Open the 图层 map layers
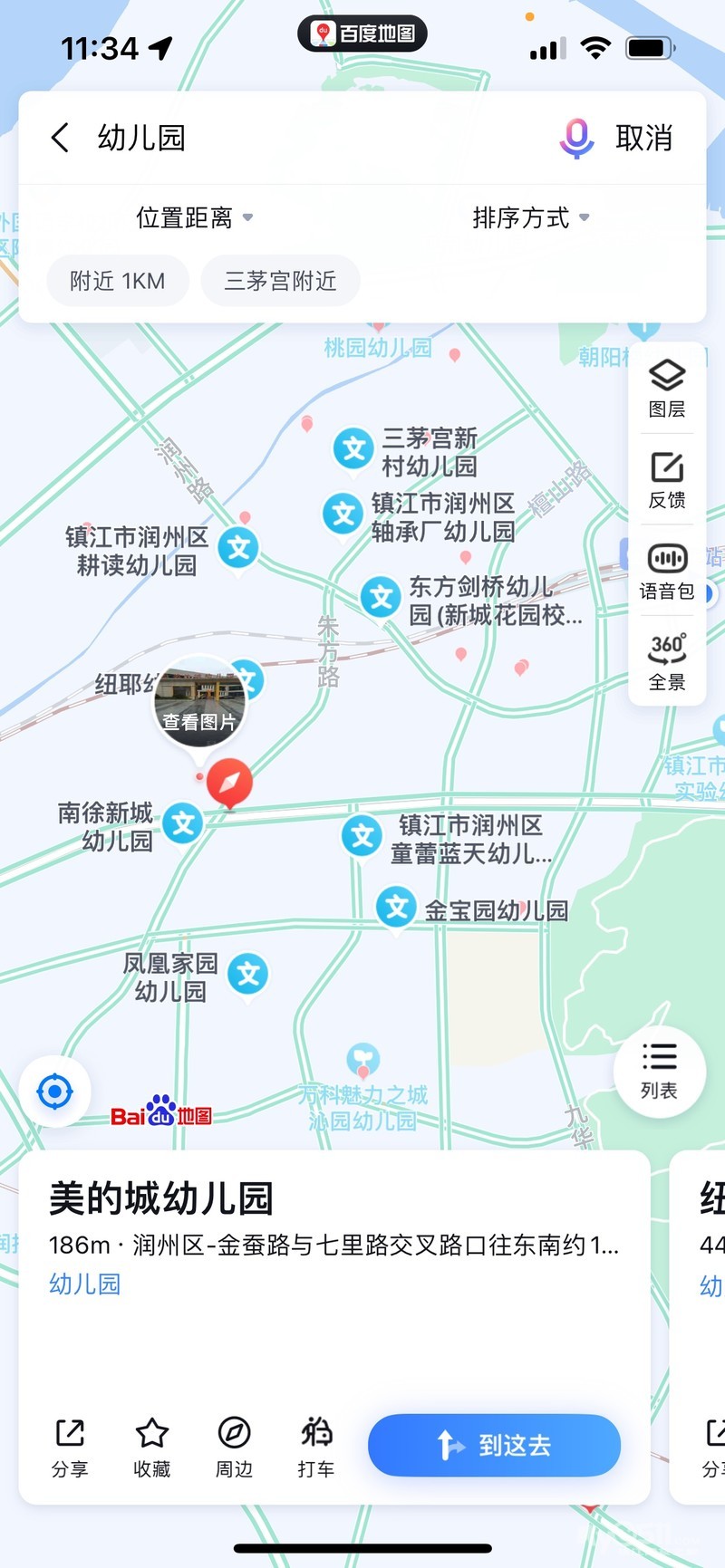Viewport: 725px width, 1568px height. 667,389
